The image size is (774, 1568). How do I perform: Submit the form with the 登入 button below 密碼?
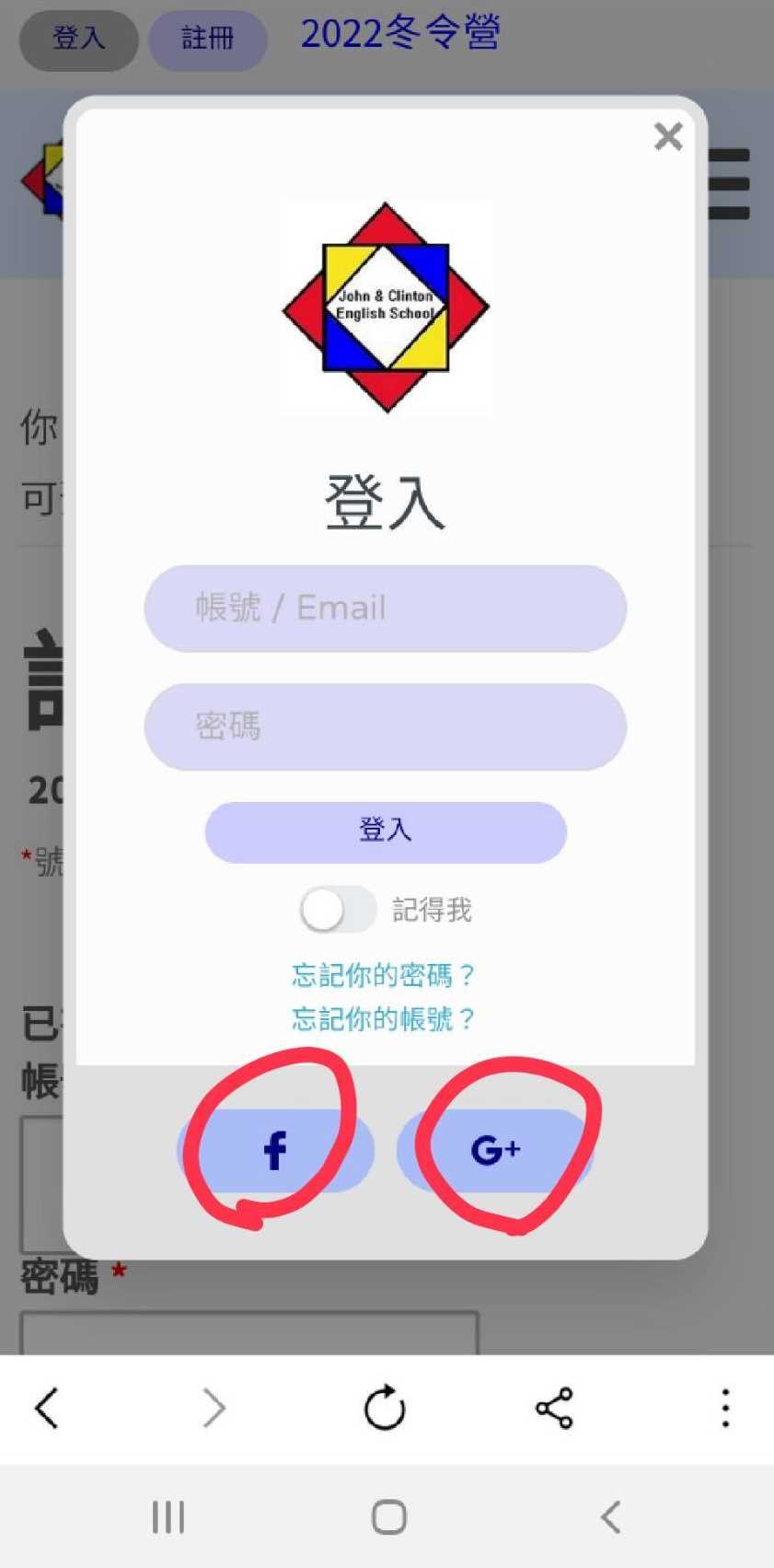pos(385,831)
